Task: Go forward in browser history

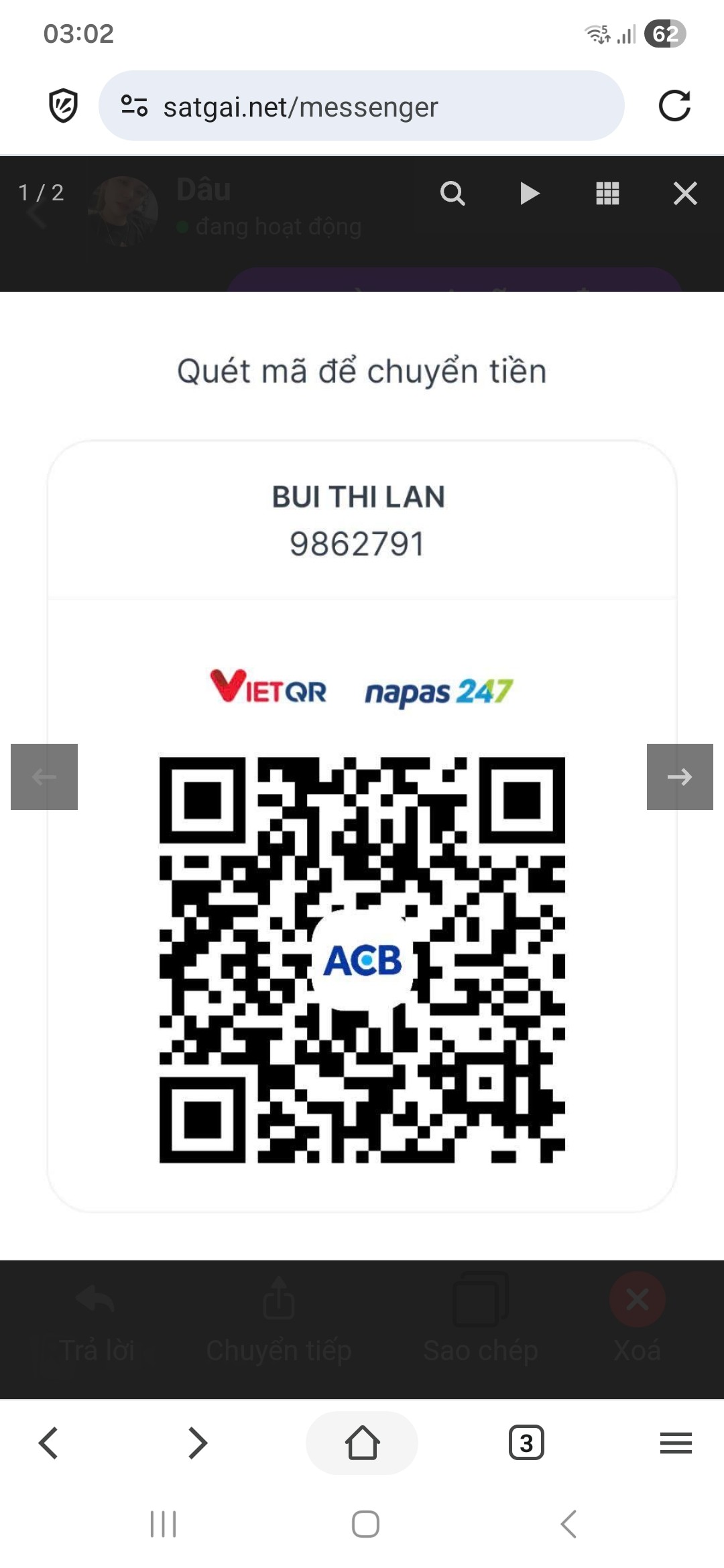Action: coord(197,1442)
